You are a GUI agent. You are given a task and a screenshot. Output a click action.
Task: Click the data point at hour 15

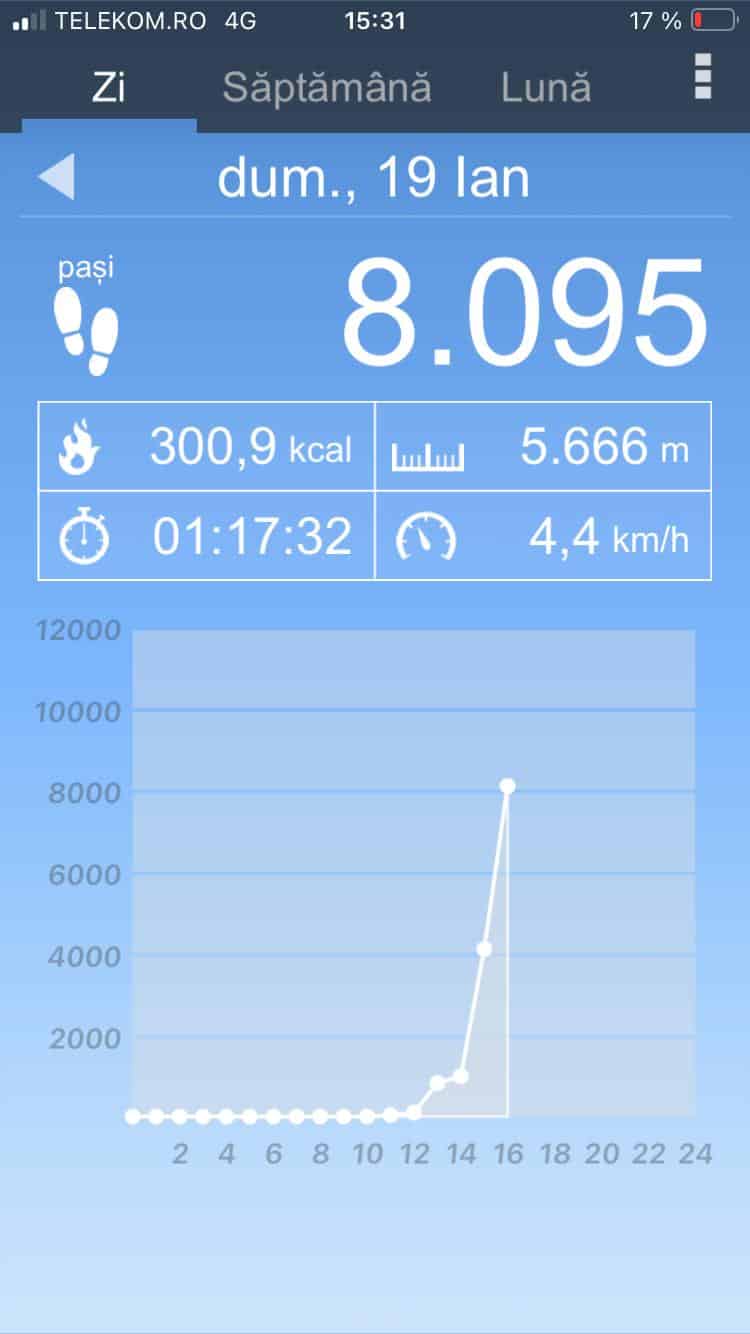tap(485, 948)
